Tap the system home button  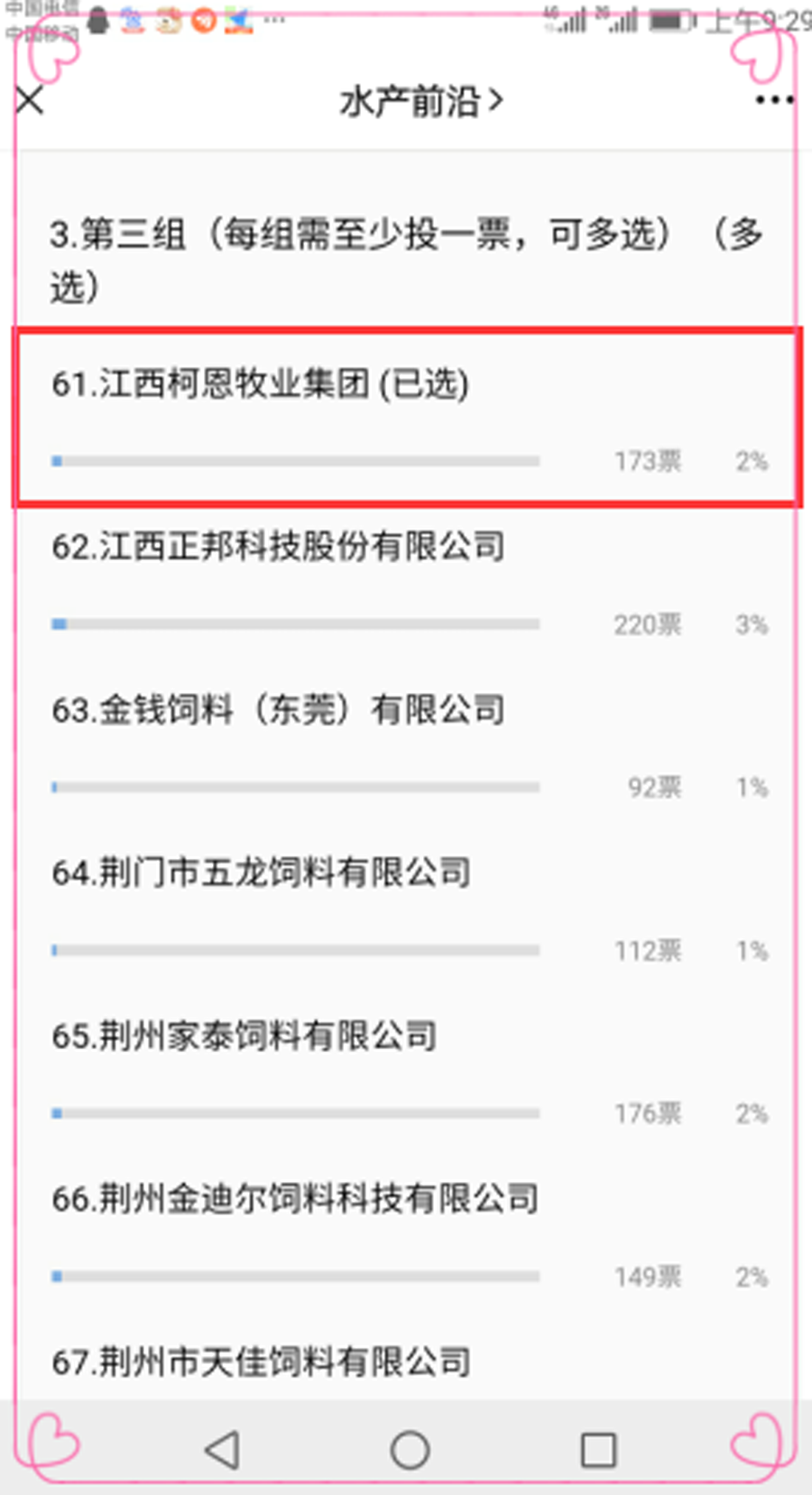[410, 1450]
